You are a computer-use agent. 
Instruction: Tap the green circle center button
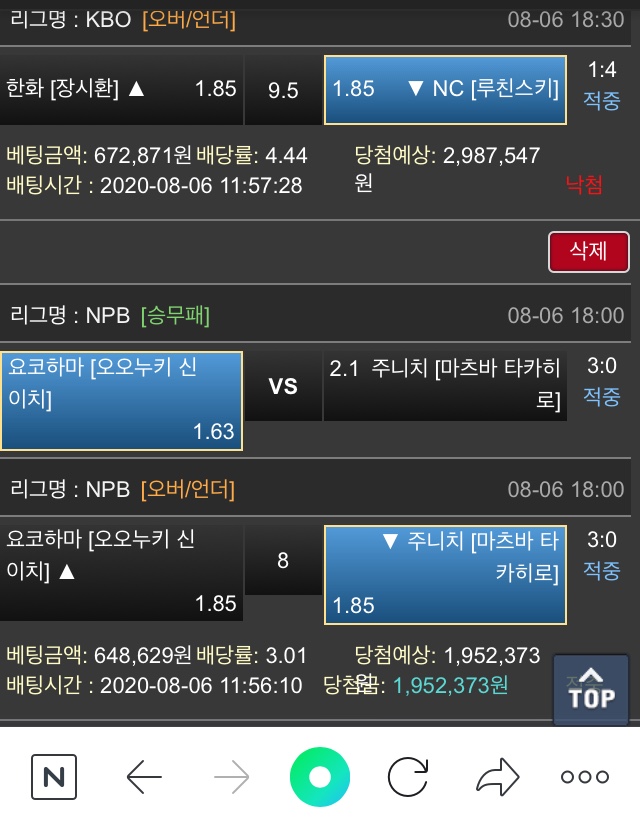[x=320, y=777]
